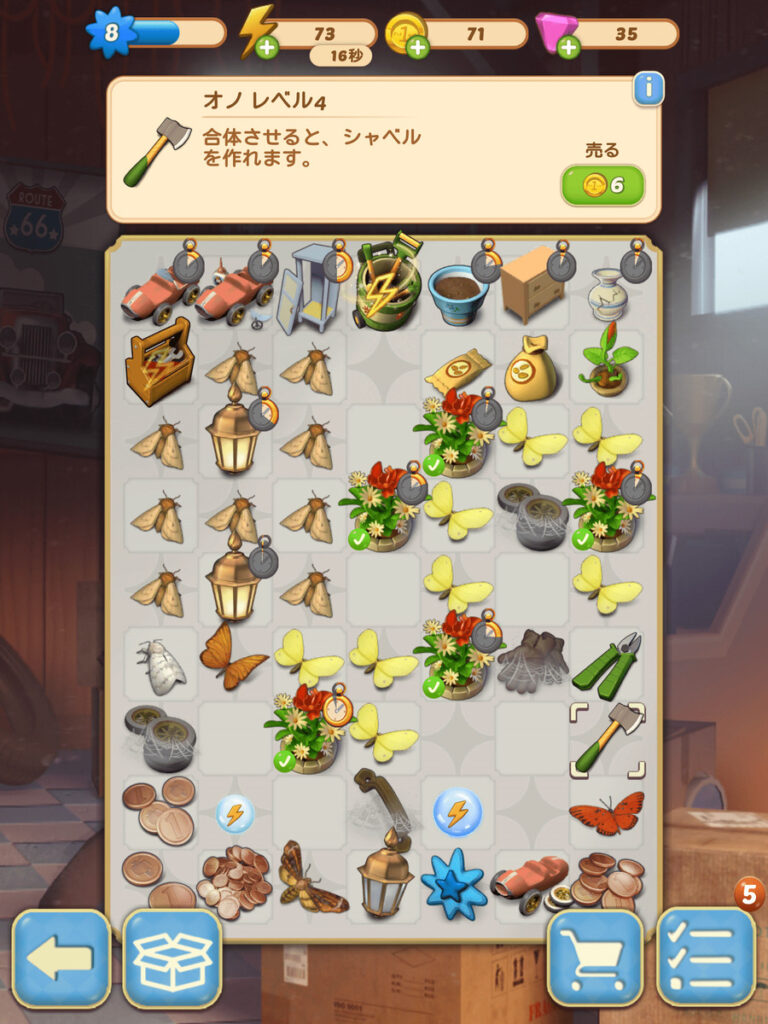Open the task checklist

pos(706,958)
